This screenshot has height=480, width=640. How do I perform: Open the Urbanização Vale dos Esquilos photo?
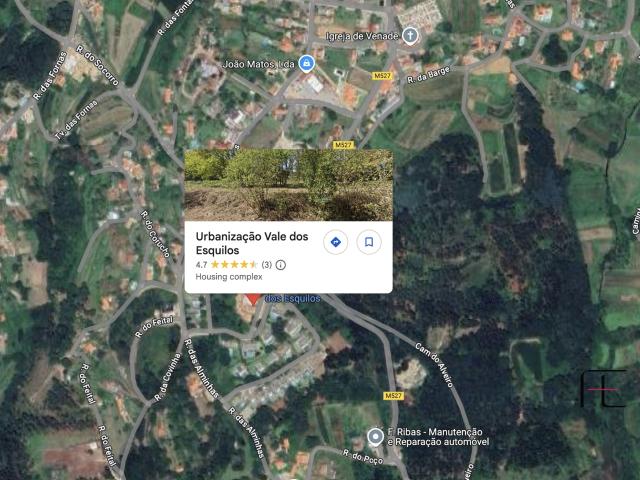pos(288,185)
